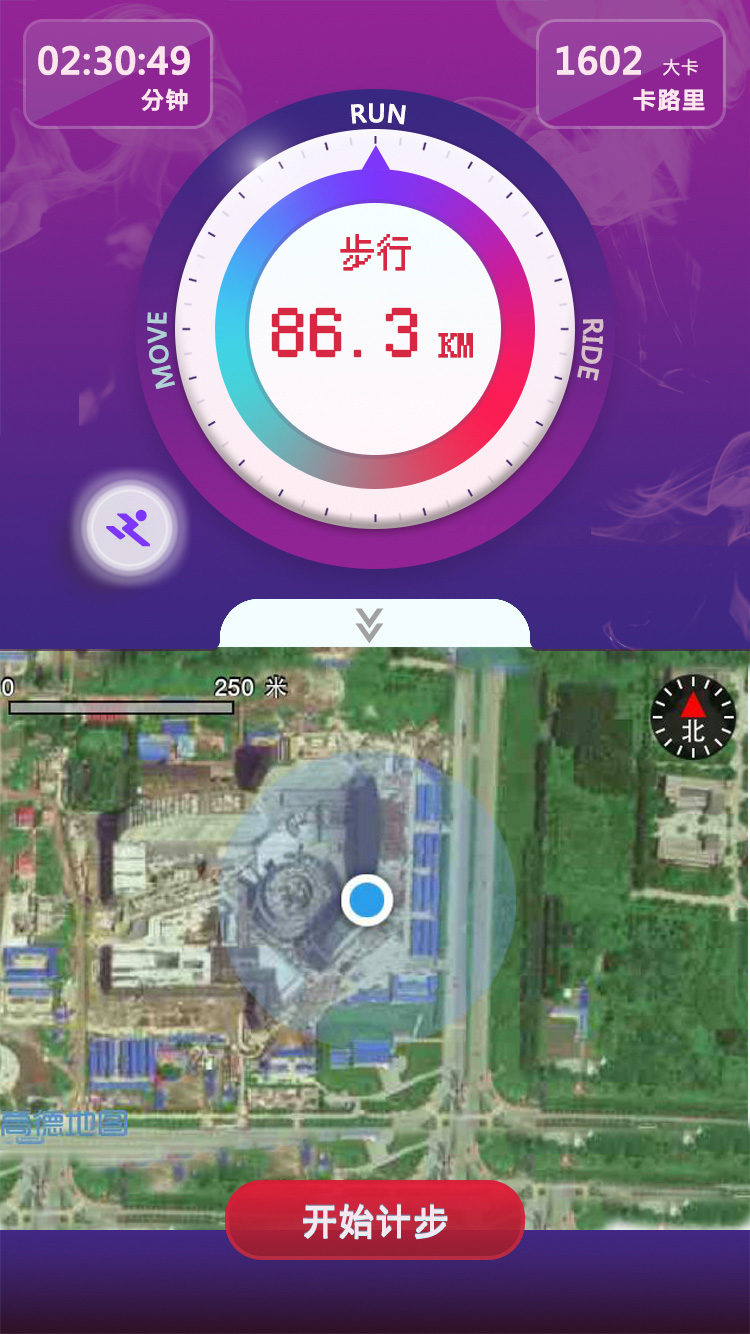
Task: Select RUN mode on the dial
Action: 377,114
